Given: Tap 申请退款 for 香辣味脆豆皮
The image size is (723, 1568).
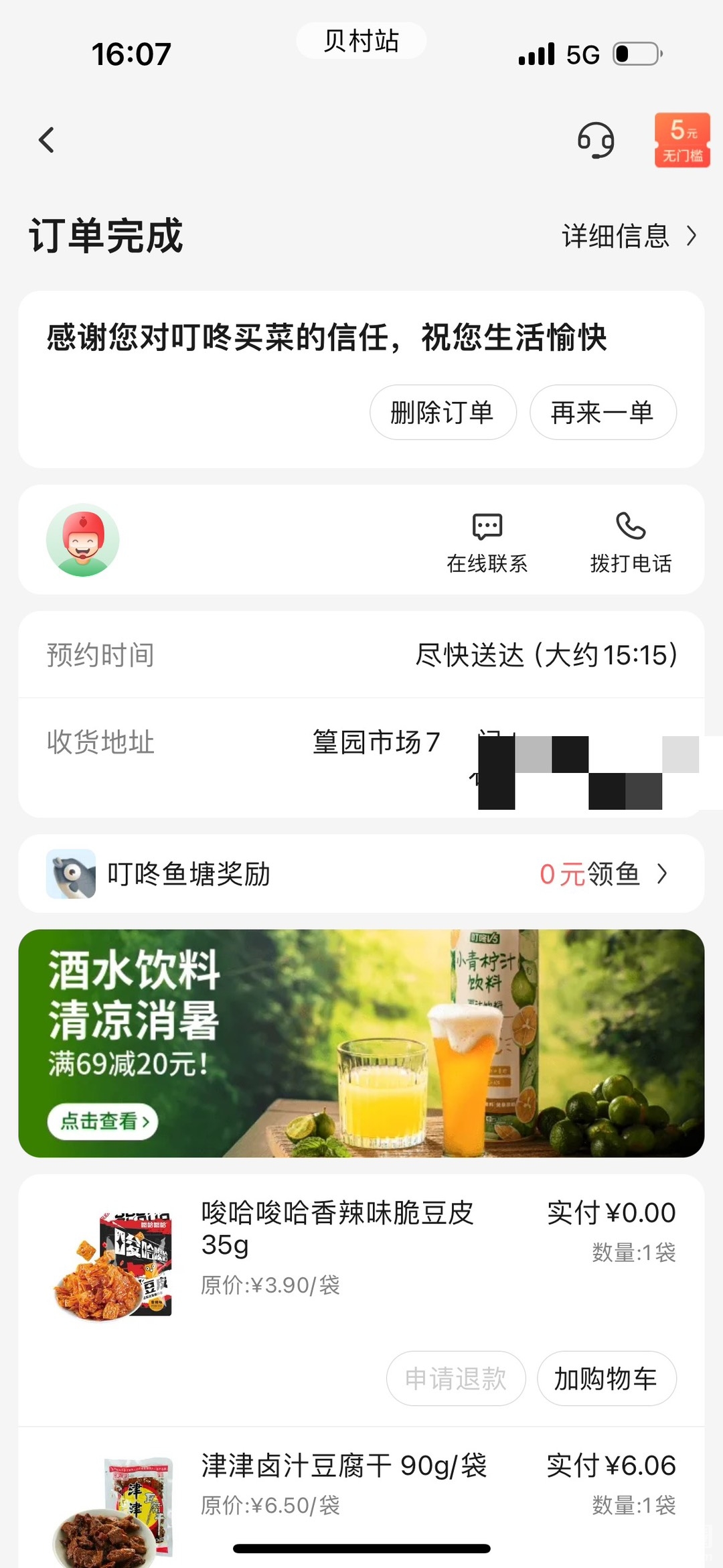Looking at the screenshot, I should pyautogui.click(x=456, y=1378).
